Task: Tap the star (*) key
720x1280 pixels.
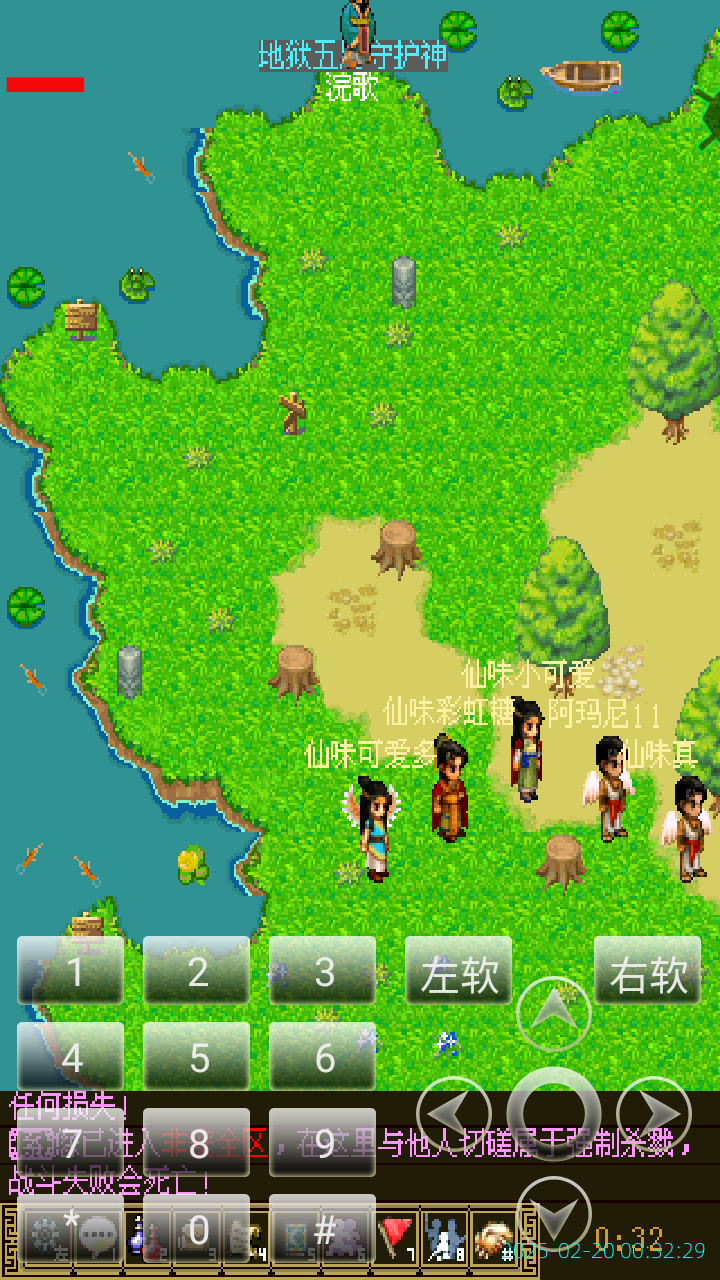Action: [x=71, y=1230]
